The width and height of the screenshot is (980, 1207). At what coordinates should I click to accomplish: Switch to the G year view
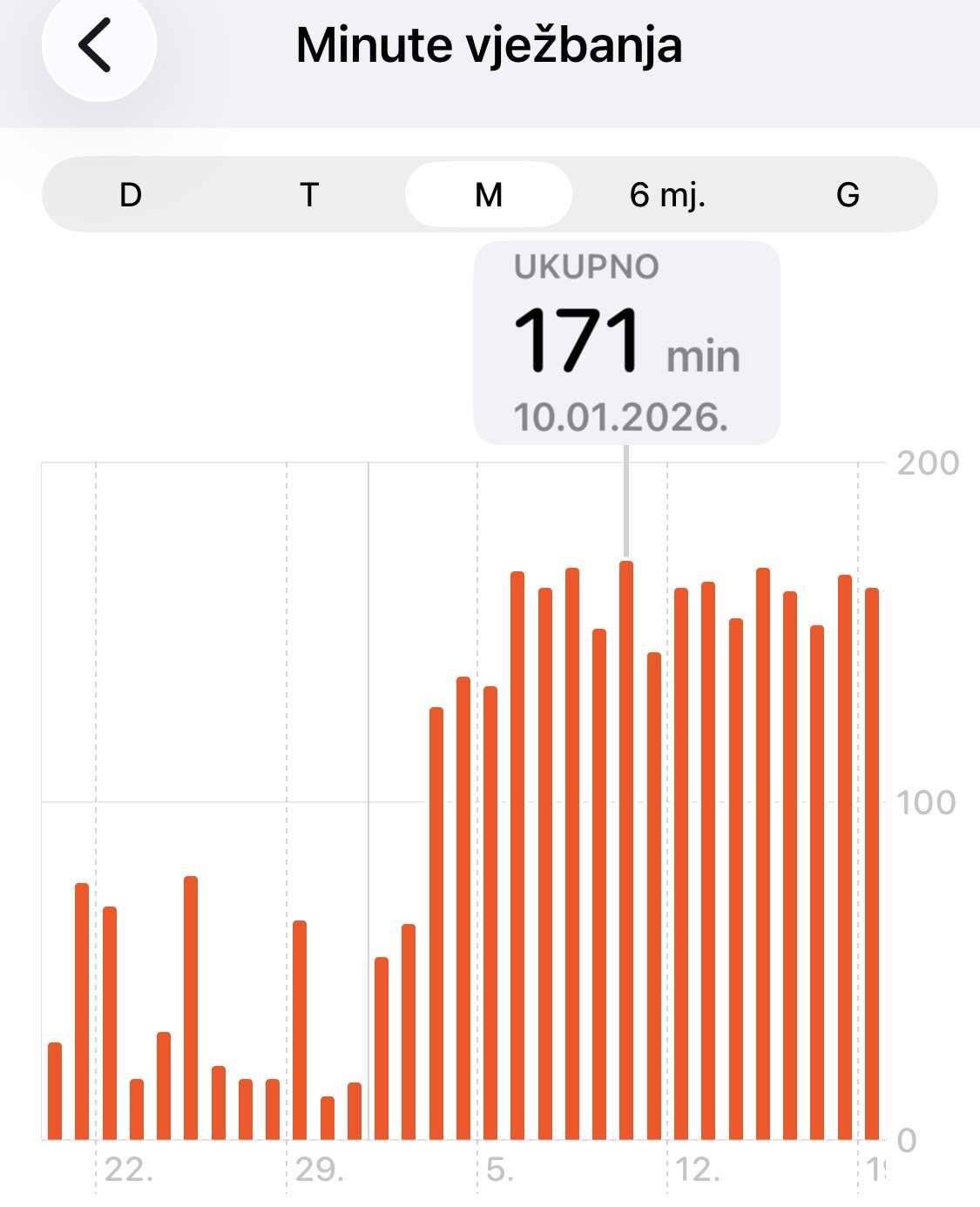coord(848,195)
